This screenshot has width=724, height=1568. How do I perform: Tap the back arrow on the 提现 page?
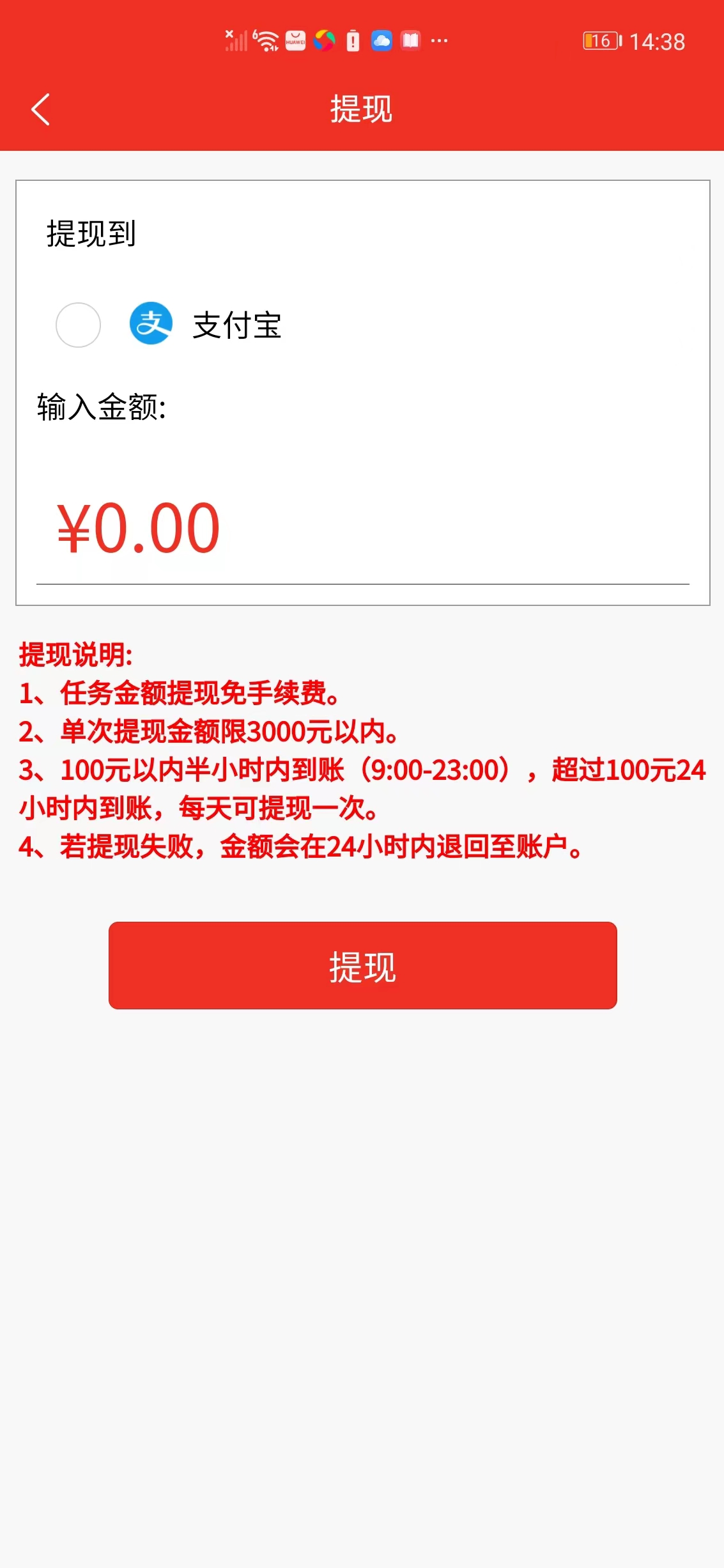pos(40,109)
